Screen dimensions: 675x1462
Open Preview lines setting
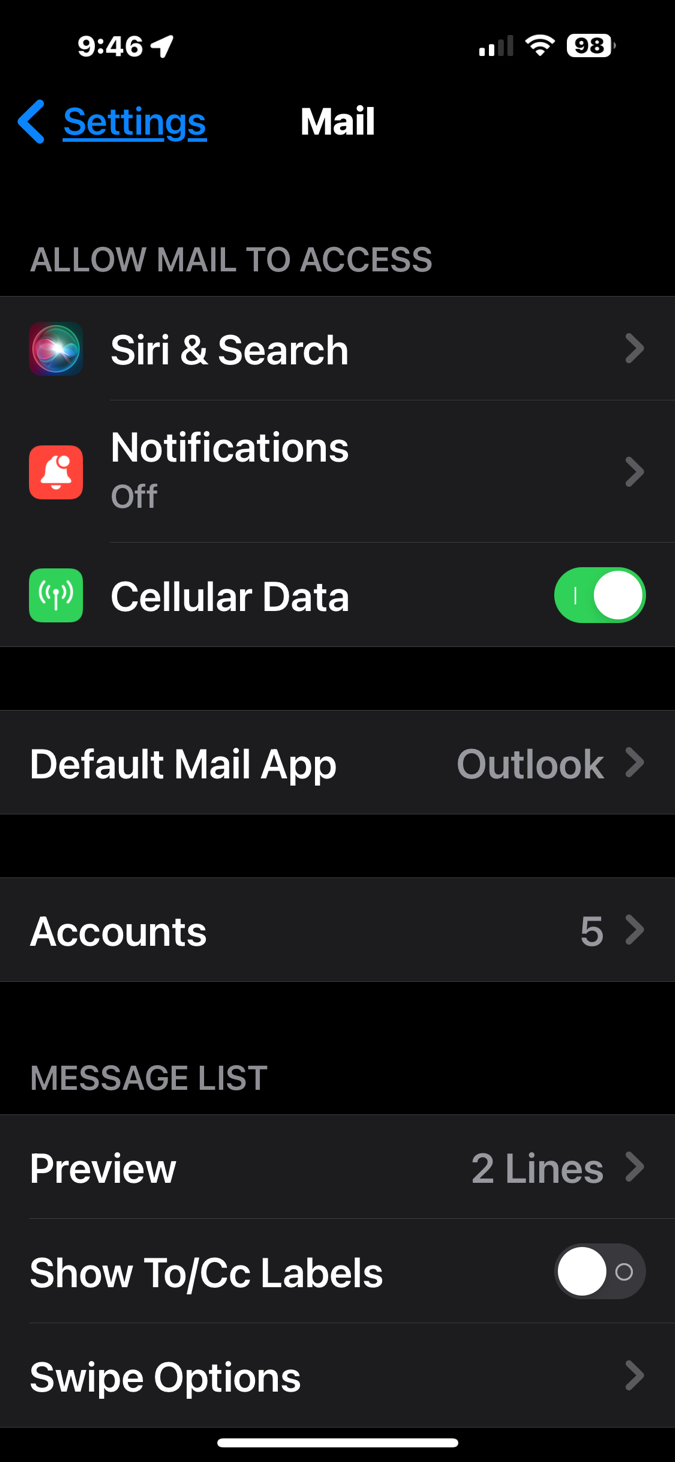337,1167
